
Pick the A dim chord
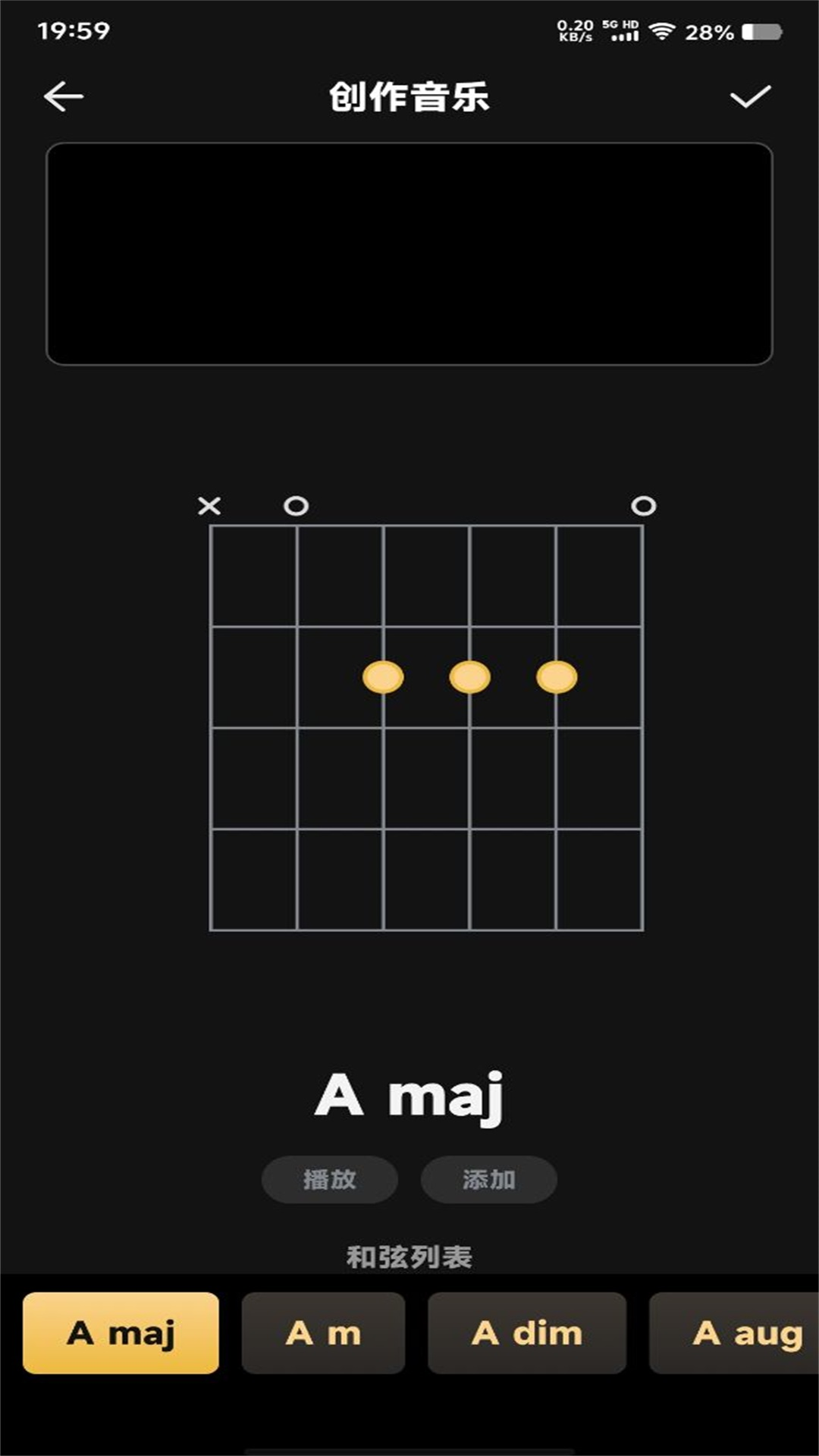(527, 1333)
